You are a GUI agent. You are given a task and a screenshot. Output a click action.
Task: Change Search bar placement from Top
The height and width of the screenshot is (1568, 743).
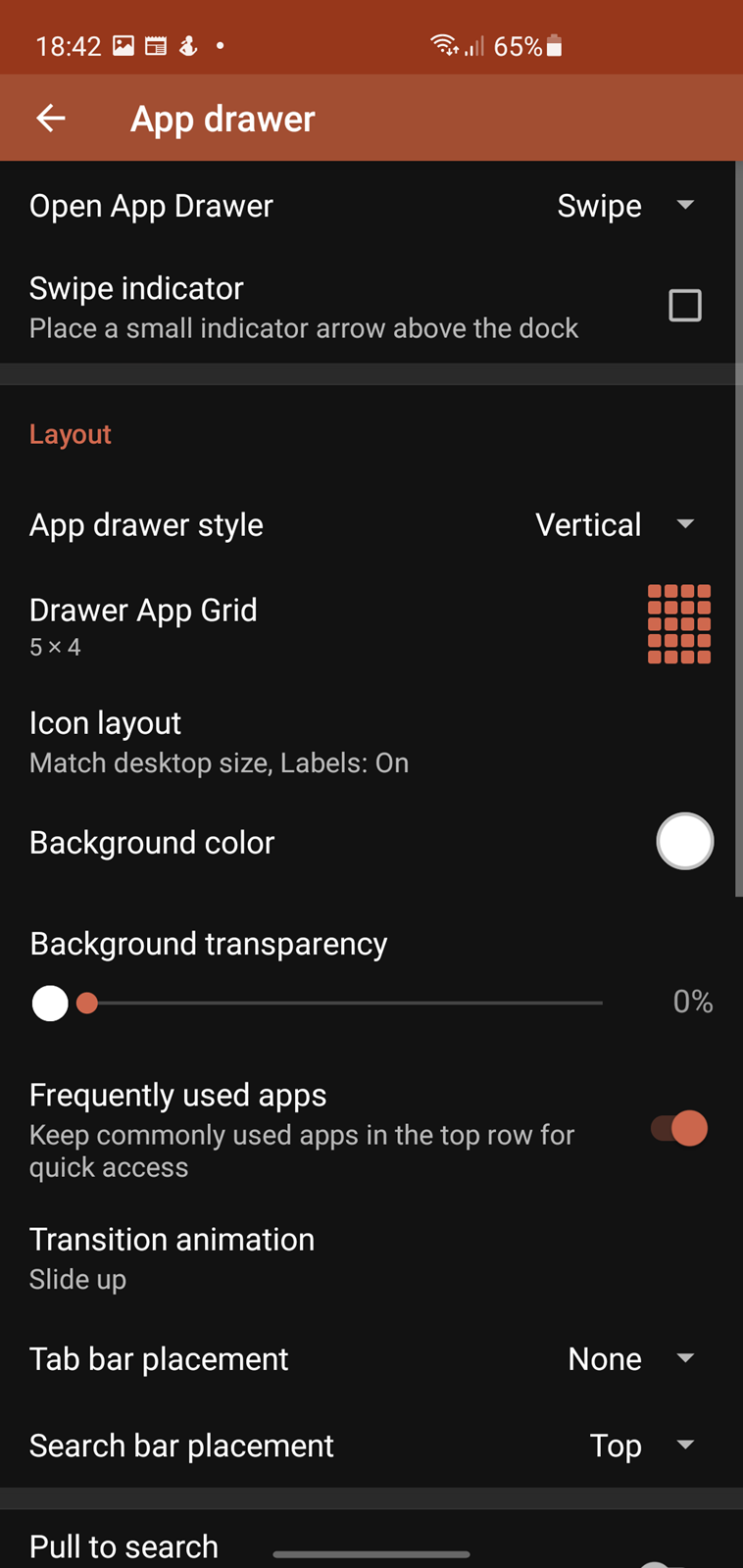[x=641, y=1445]
